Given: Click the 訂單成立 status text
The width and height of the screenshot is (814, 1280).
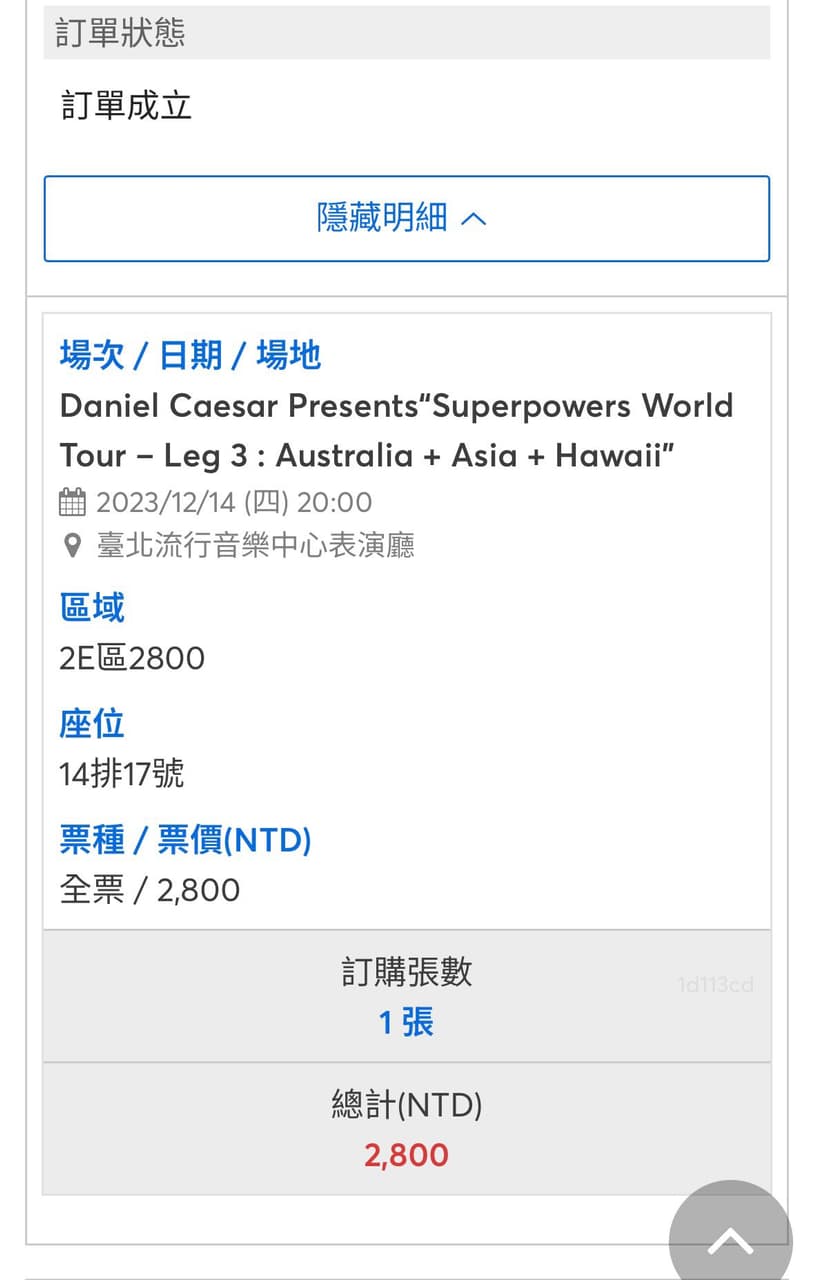Looking at the screenshot, I should (x=122, y=105).
